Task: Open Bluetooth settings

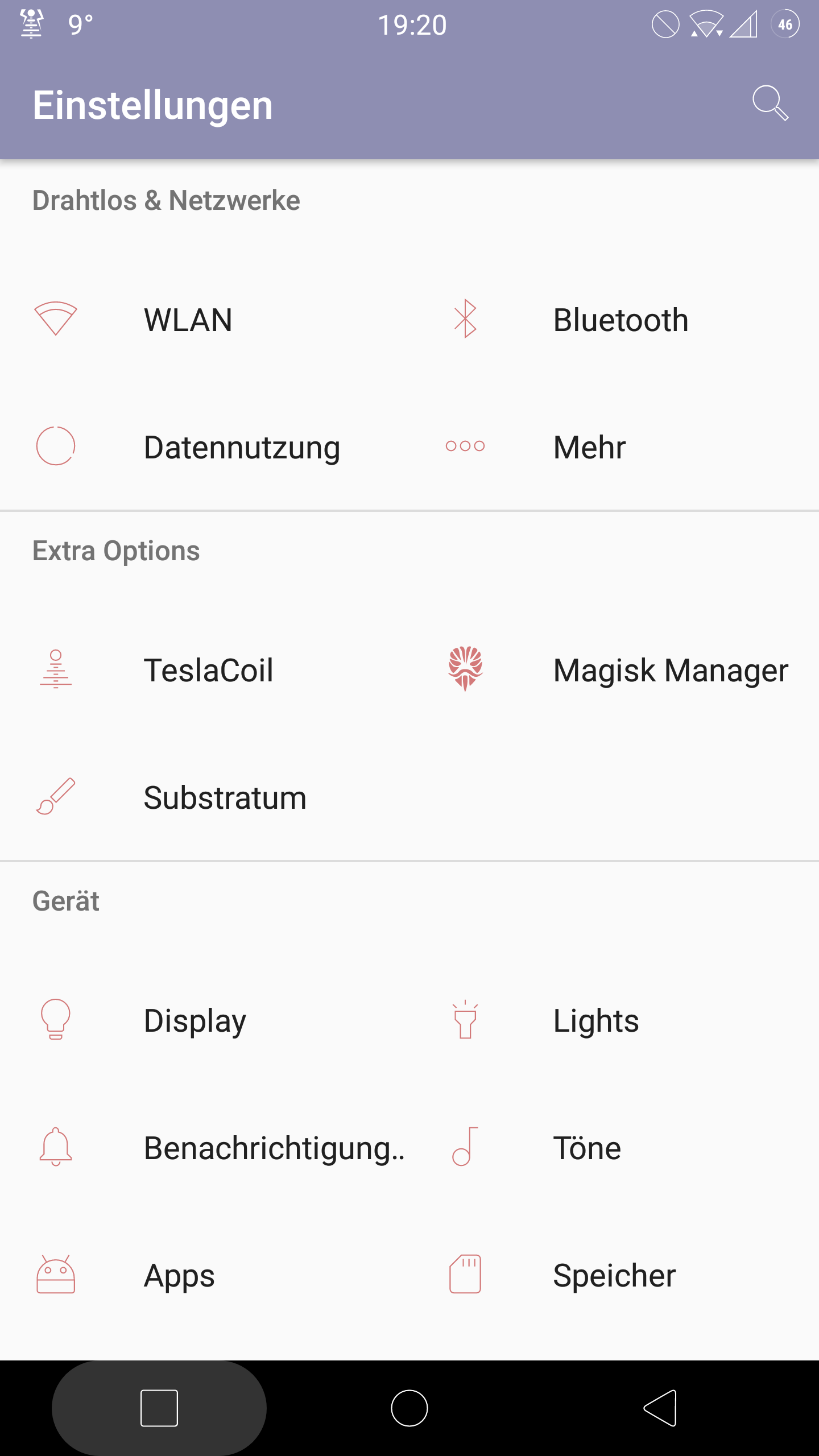Action: click(620, 320)
